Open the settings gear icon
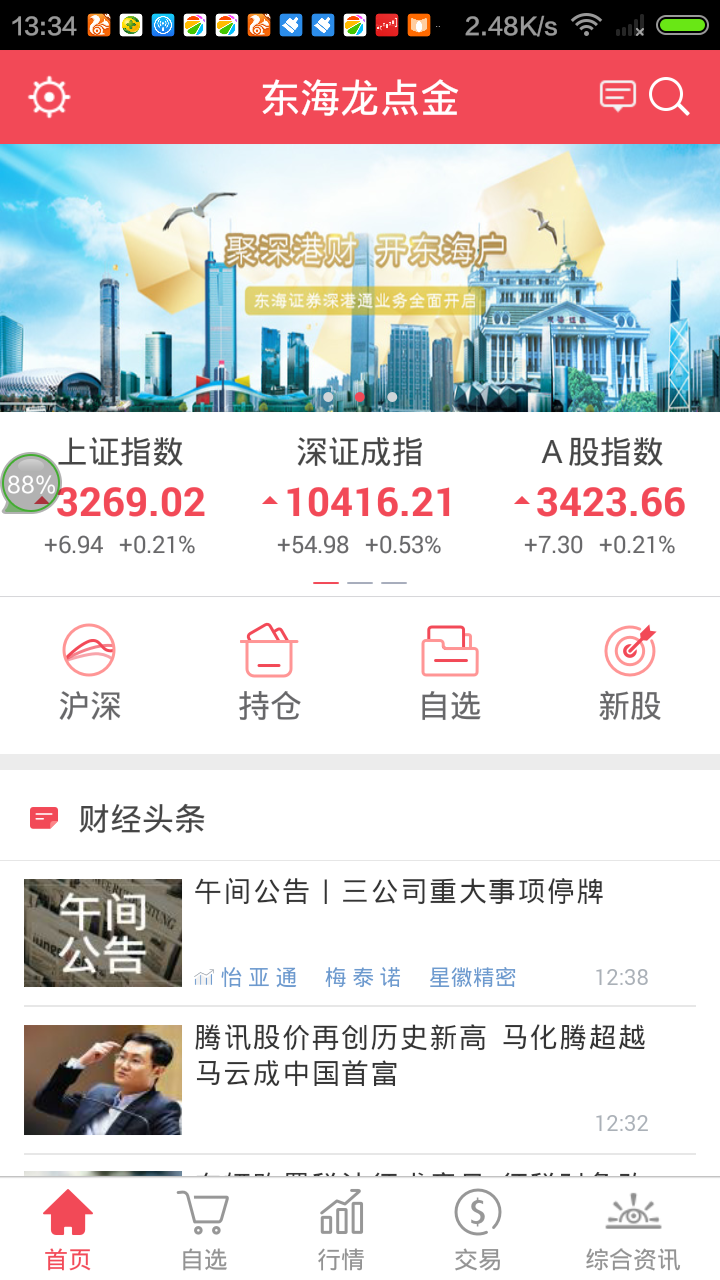Image resolution: width=720 pixels, height=1280 pixels. 50,96
